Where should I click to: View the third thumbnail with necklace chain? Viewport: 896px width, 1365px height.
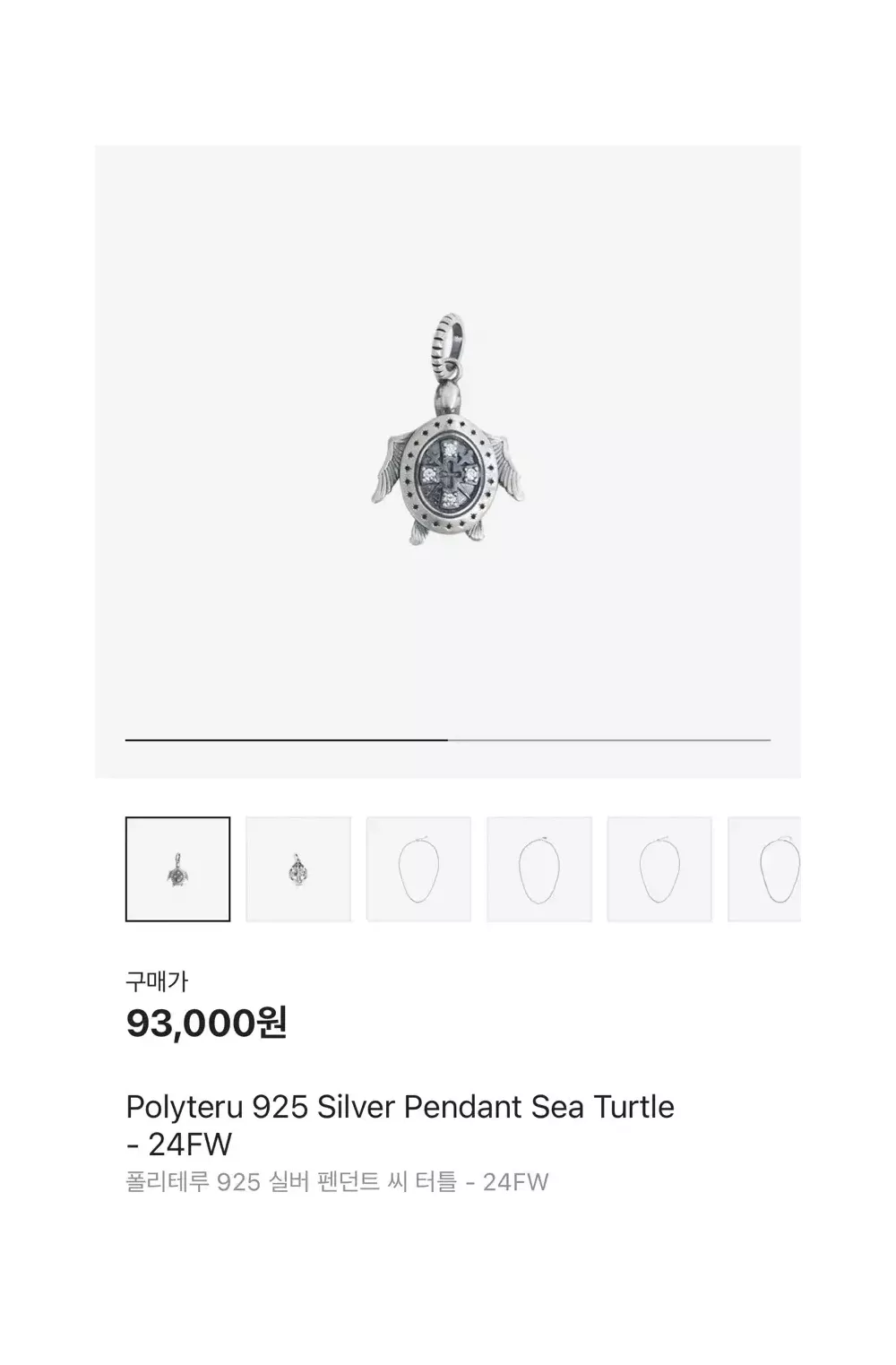[418, 868]
